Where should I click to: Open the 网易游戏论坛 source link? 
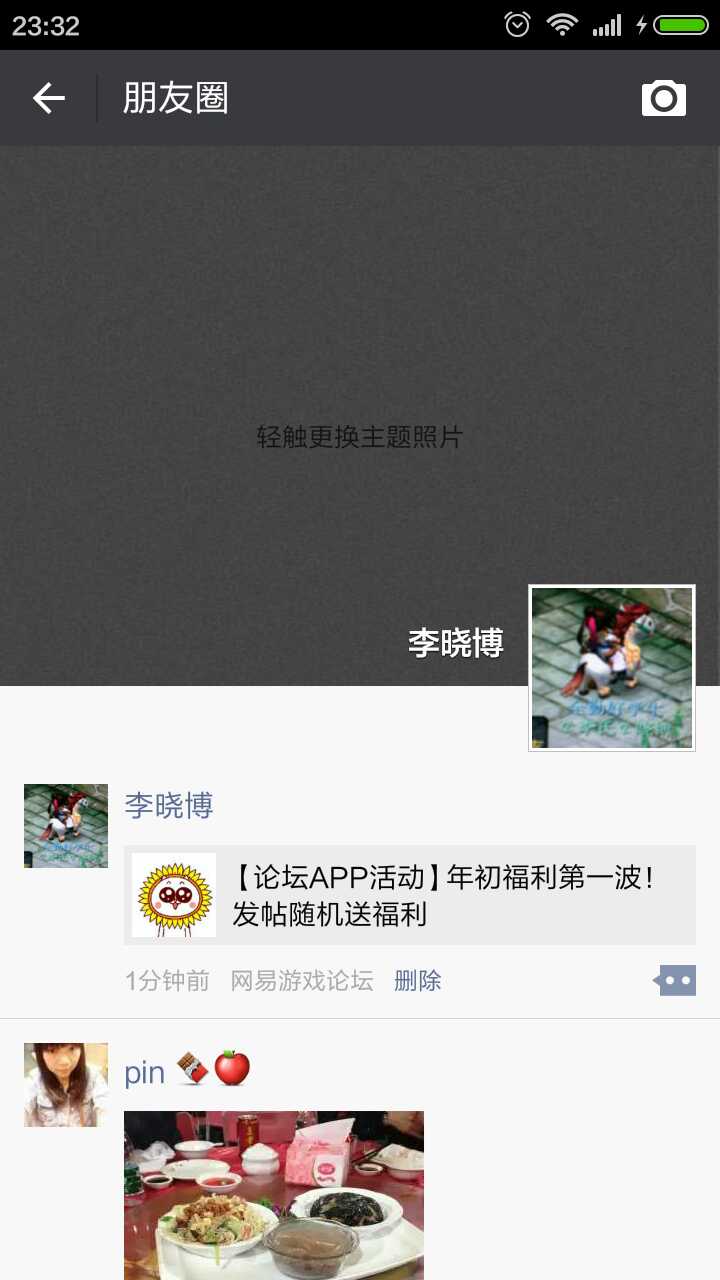[302, 981]
